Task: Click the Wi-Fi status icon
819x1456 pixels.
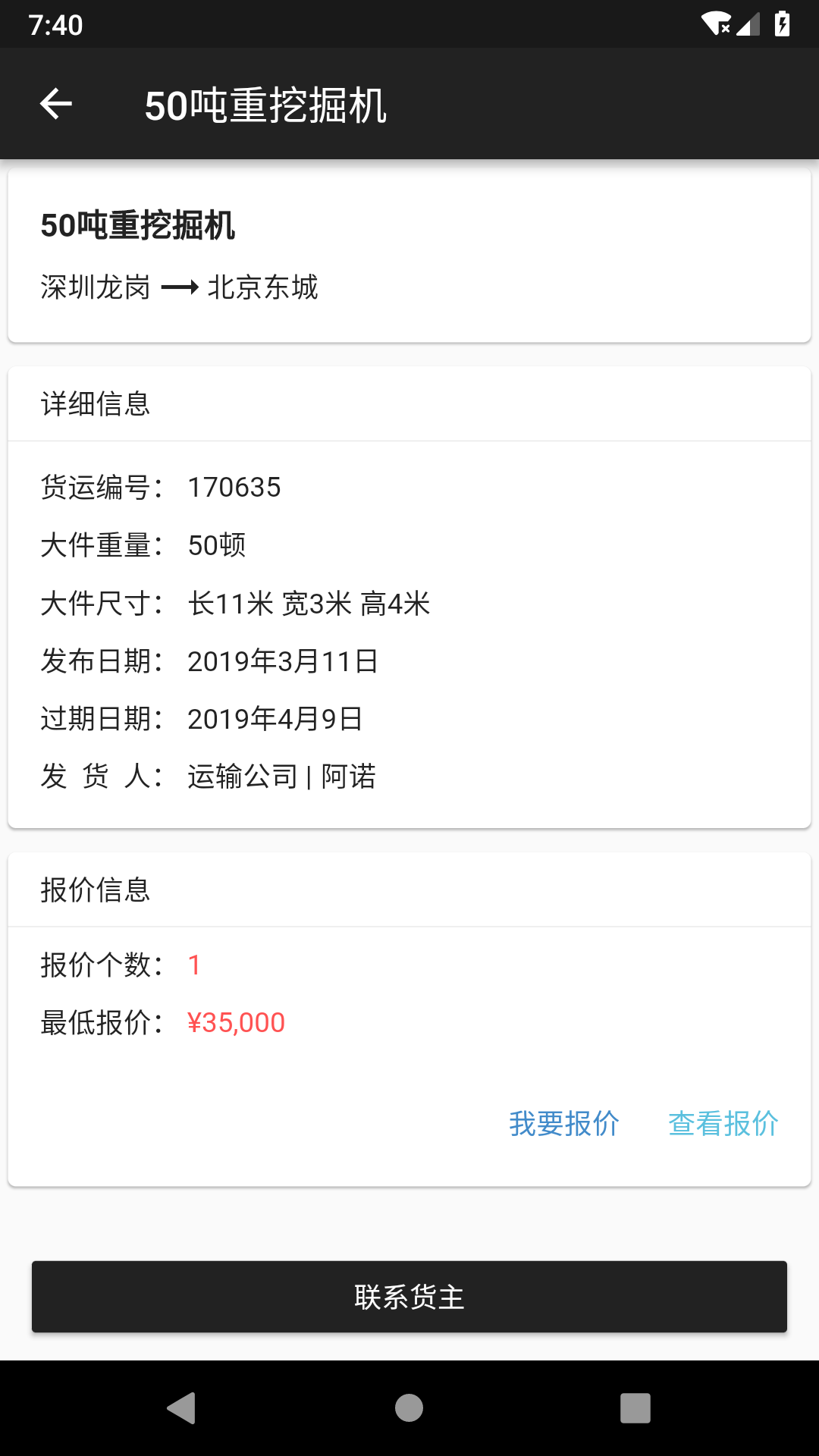Action: 714,25
